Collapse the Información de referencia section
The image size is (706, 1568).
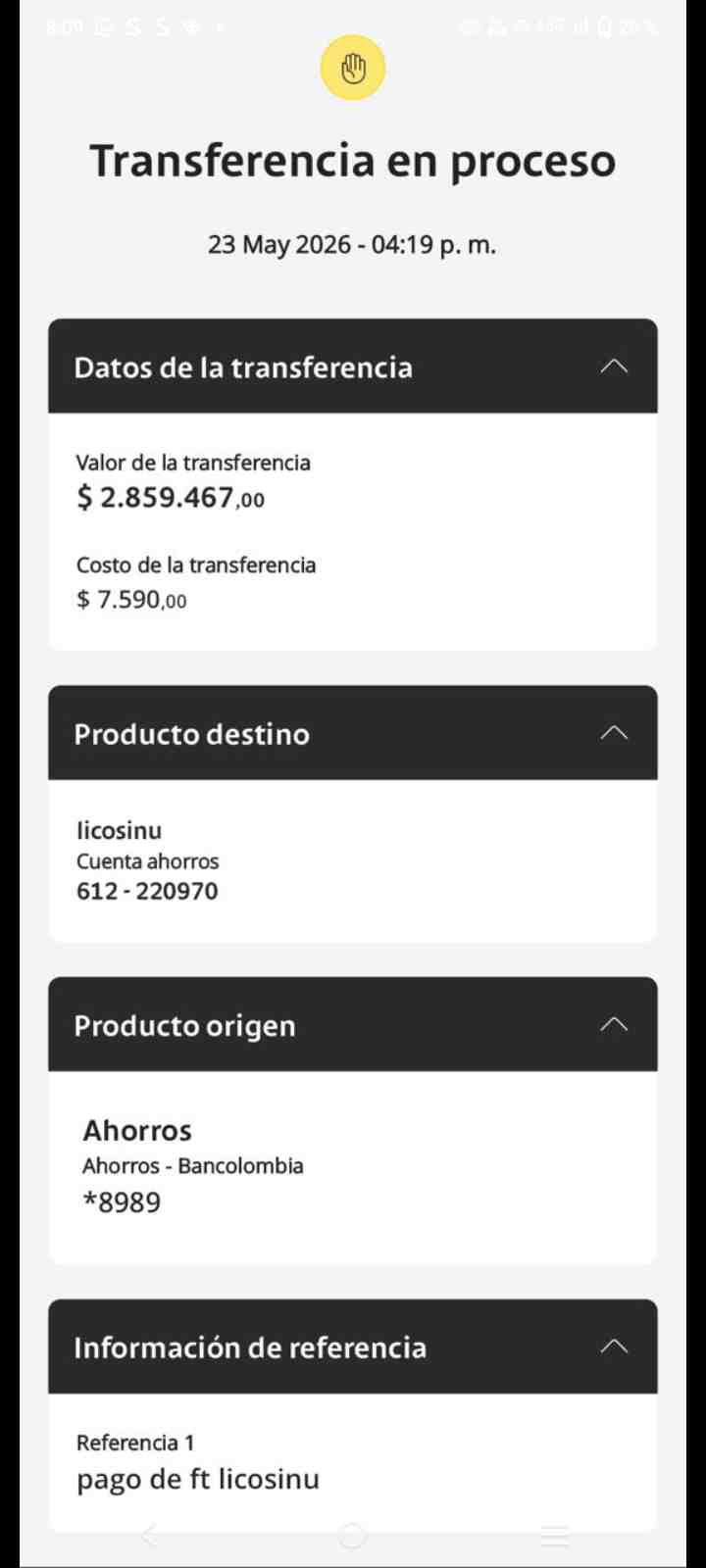[x=614, y=1346]
